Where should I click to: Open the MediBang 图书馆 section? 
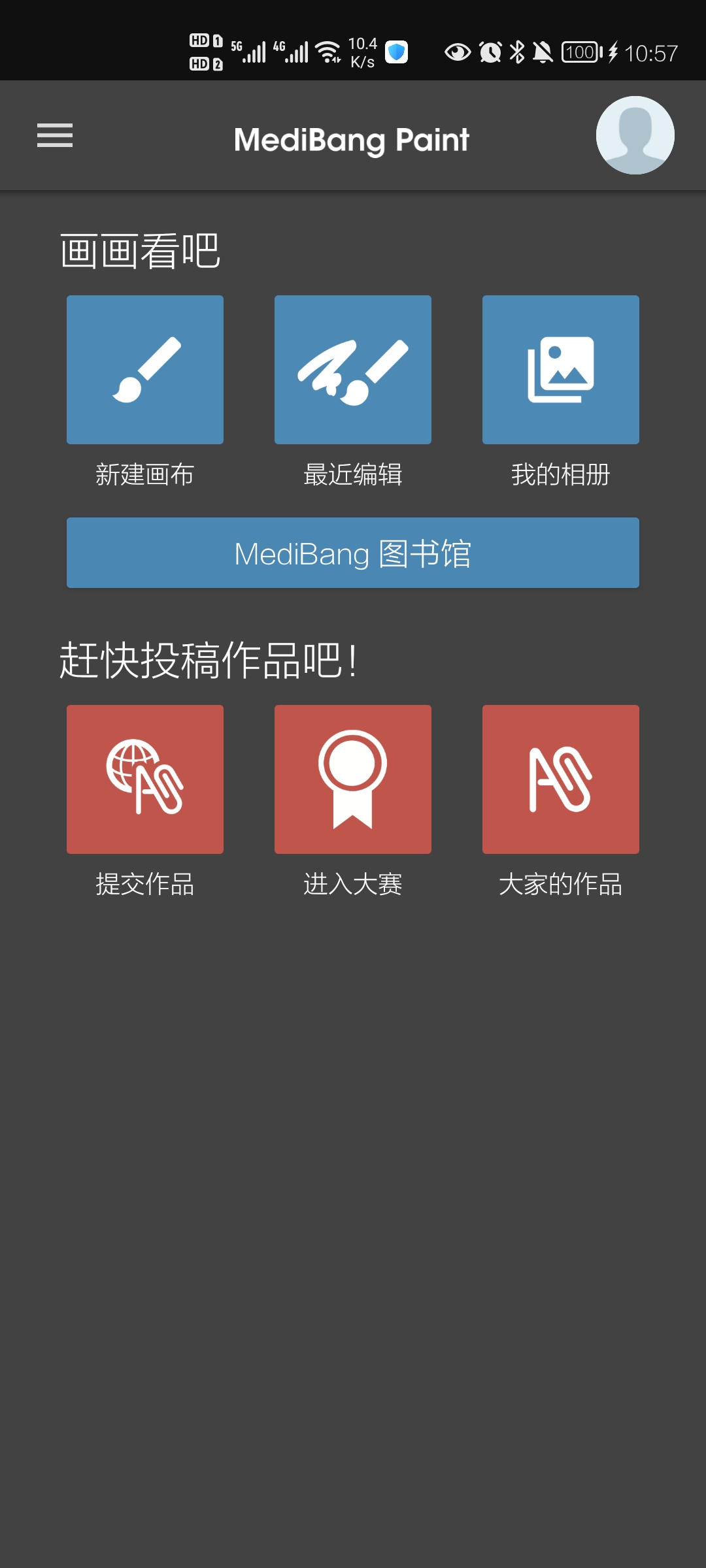point(352,552)
